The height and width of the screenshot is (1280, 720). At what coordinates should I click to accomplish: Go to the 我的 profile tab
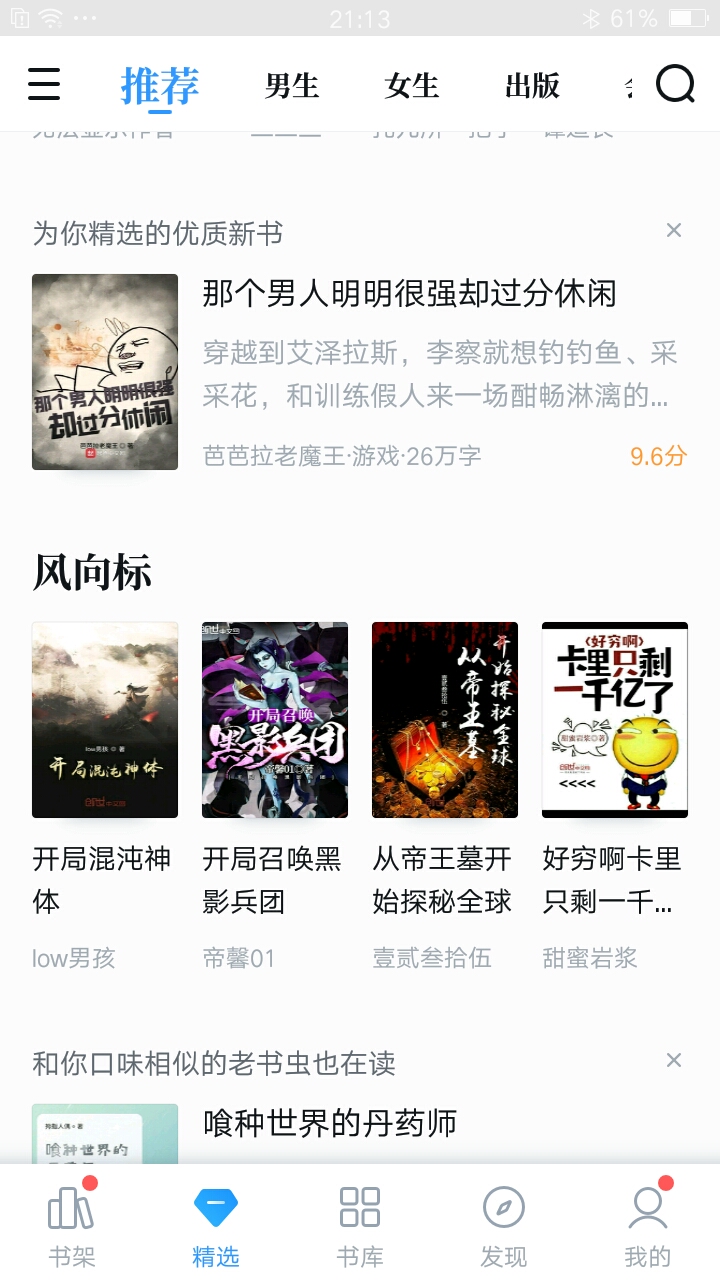click(x=648, y=1225)
